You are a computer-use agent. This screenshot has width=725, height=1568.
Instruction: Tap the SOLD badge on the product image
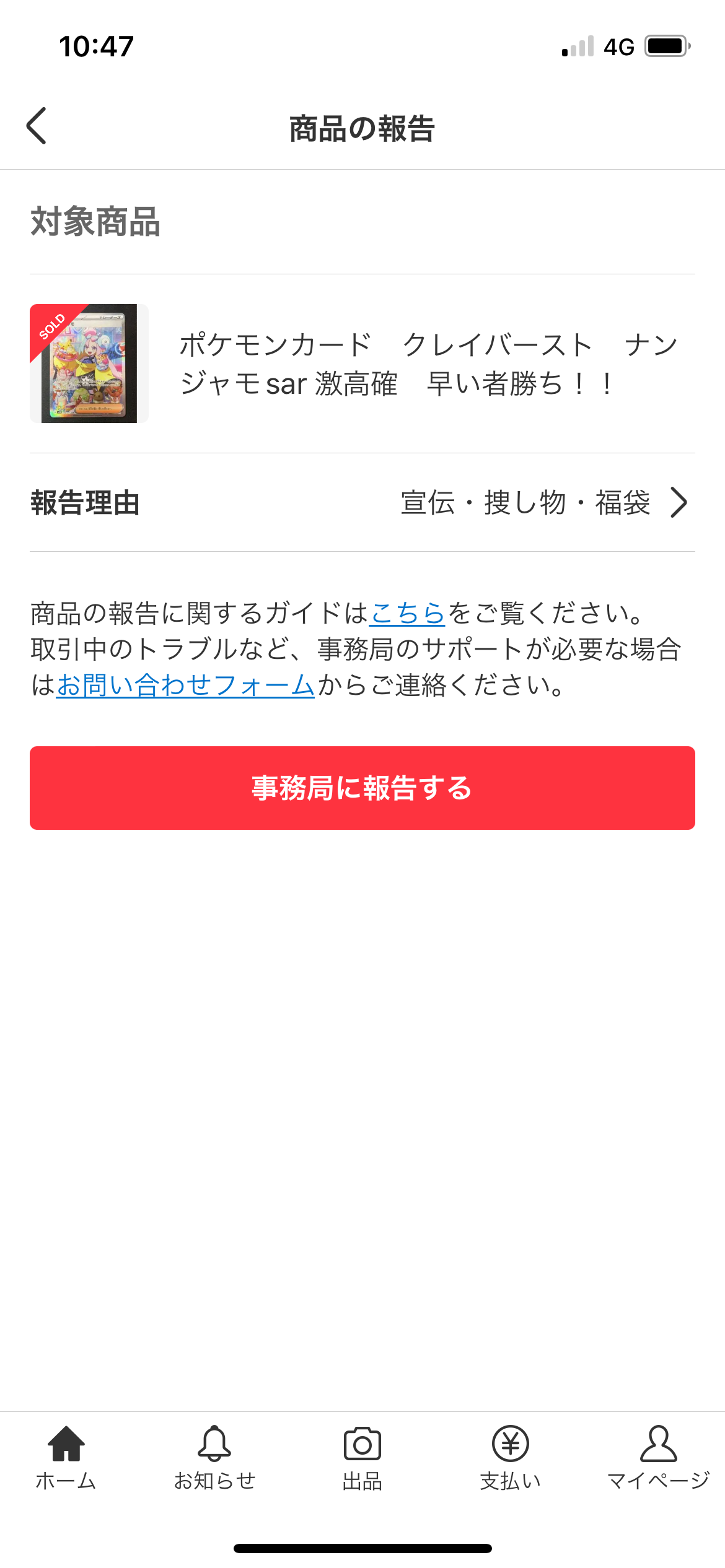click(x=53, y=326)
